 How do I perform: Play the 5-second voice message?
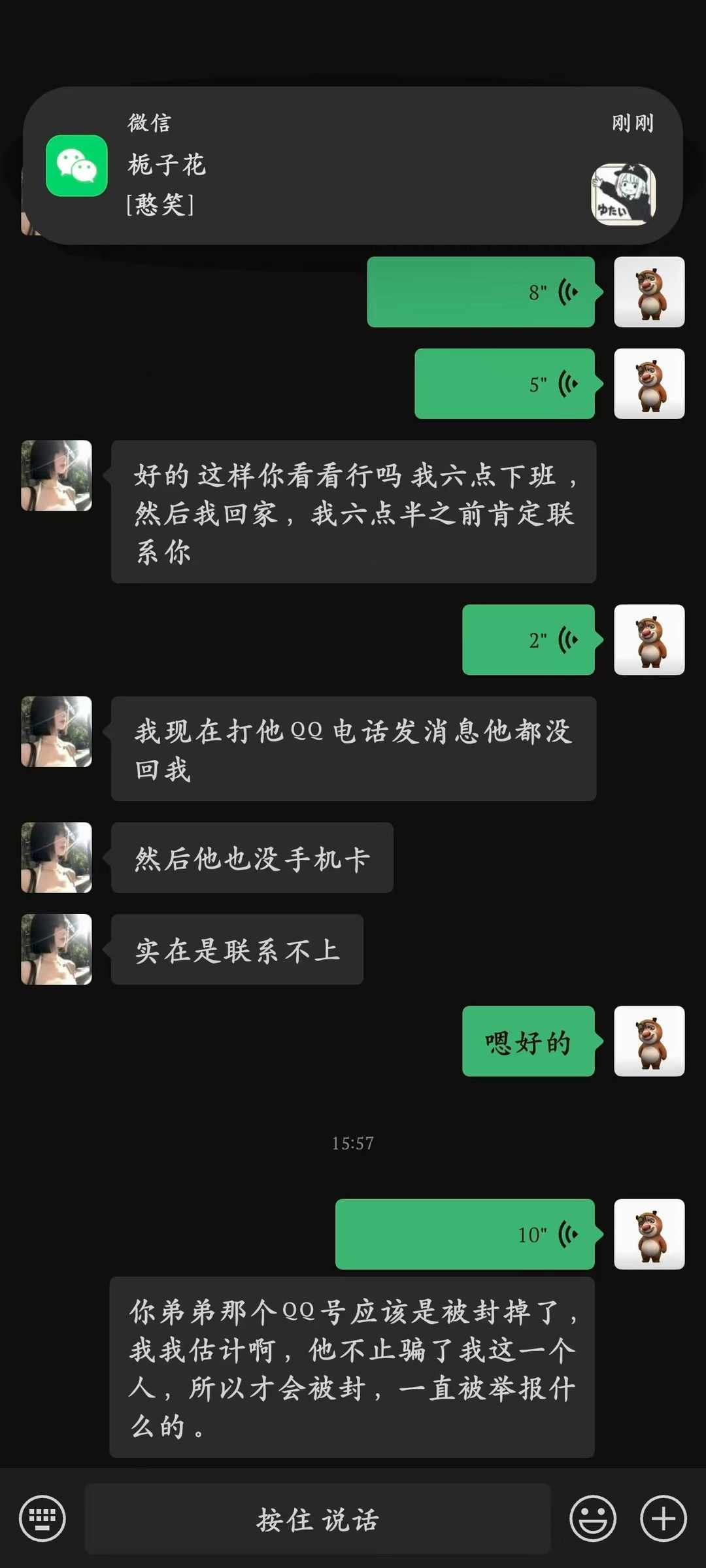click(x=504, y=384)
